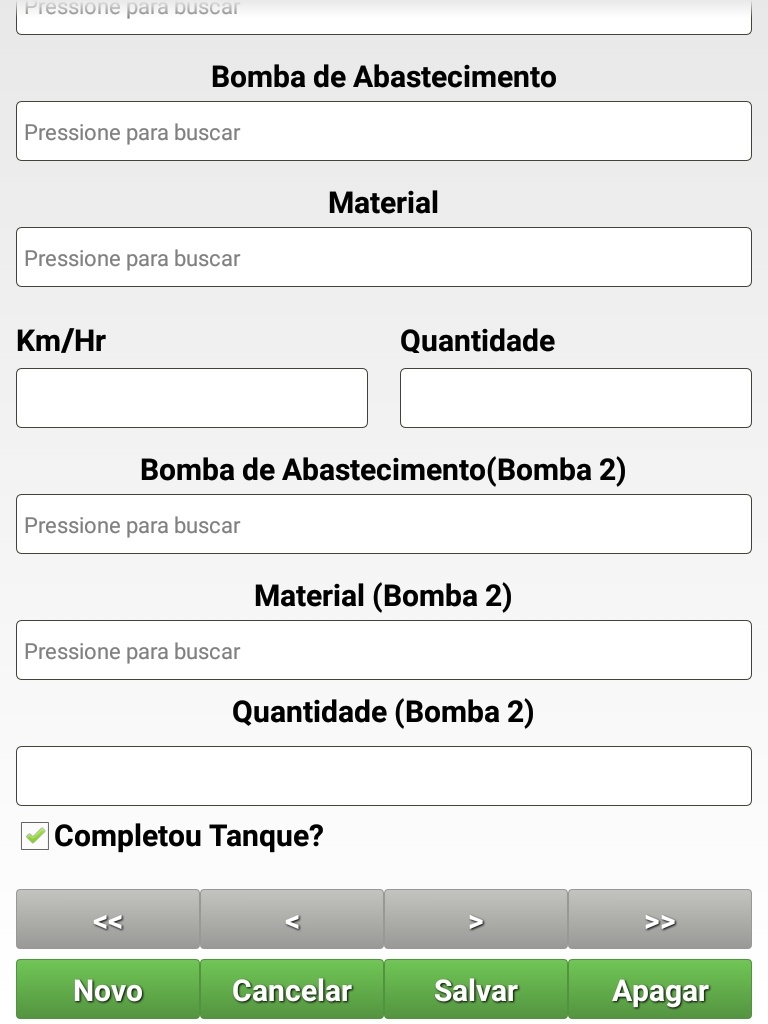Image resolution: width=768 pixels, height=1024 pixels.
Task: Jump to the last record (>>)
Action: [660, 920]
